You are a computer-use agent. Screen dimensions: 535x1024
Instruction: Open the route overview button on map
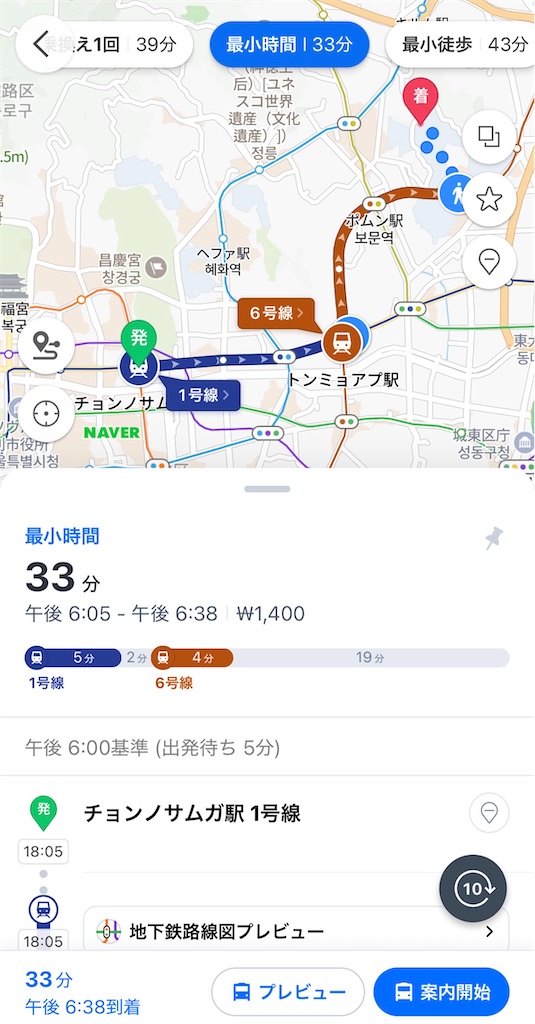click(46, 347)
